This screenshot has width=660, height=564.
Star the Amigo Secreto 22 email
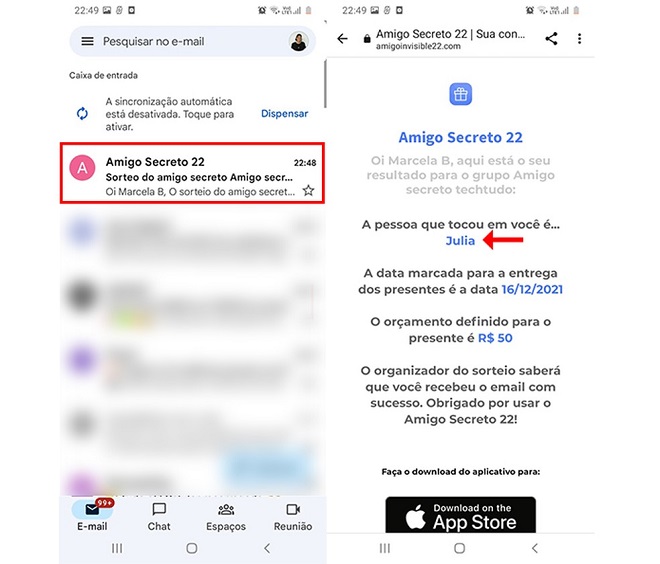pos(308,191)
